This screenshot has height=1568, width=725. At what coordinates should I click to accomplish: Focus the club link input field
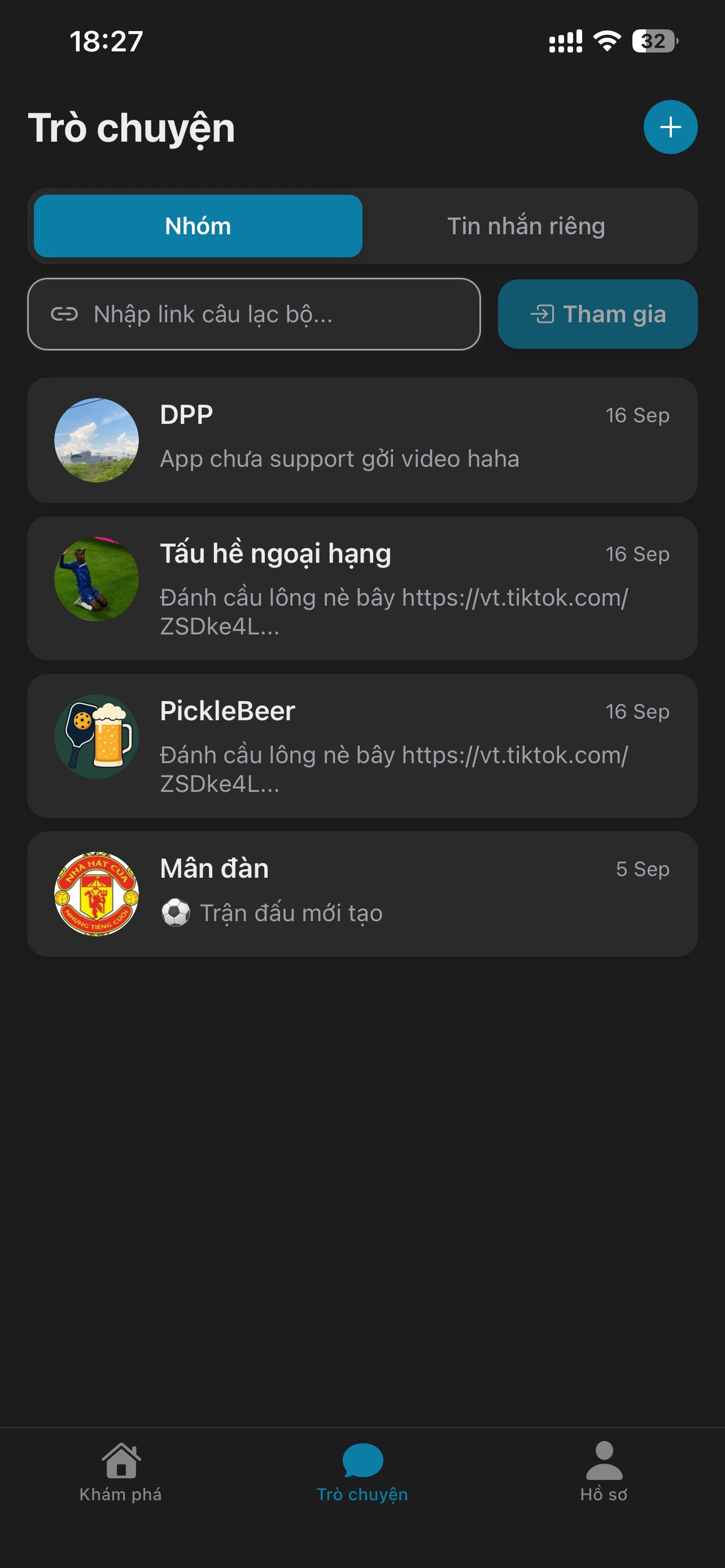point(254,314)
